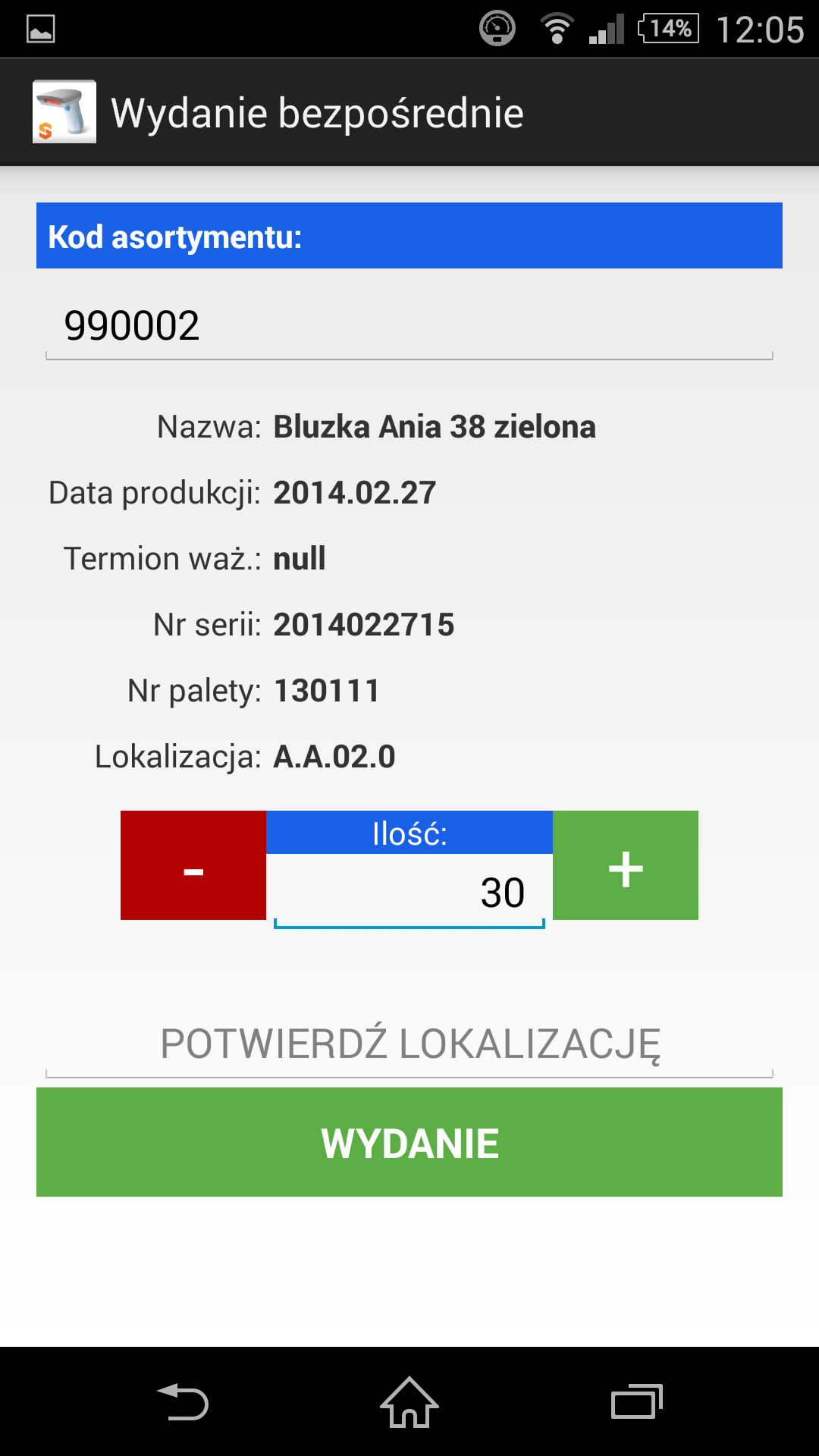Viewport: 819px width, 1456px height.
Task: Go back using the system back button
Action: pos(182,1401)
